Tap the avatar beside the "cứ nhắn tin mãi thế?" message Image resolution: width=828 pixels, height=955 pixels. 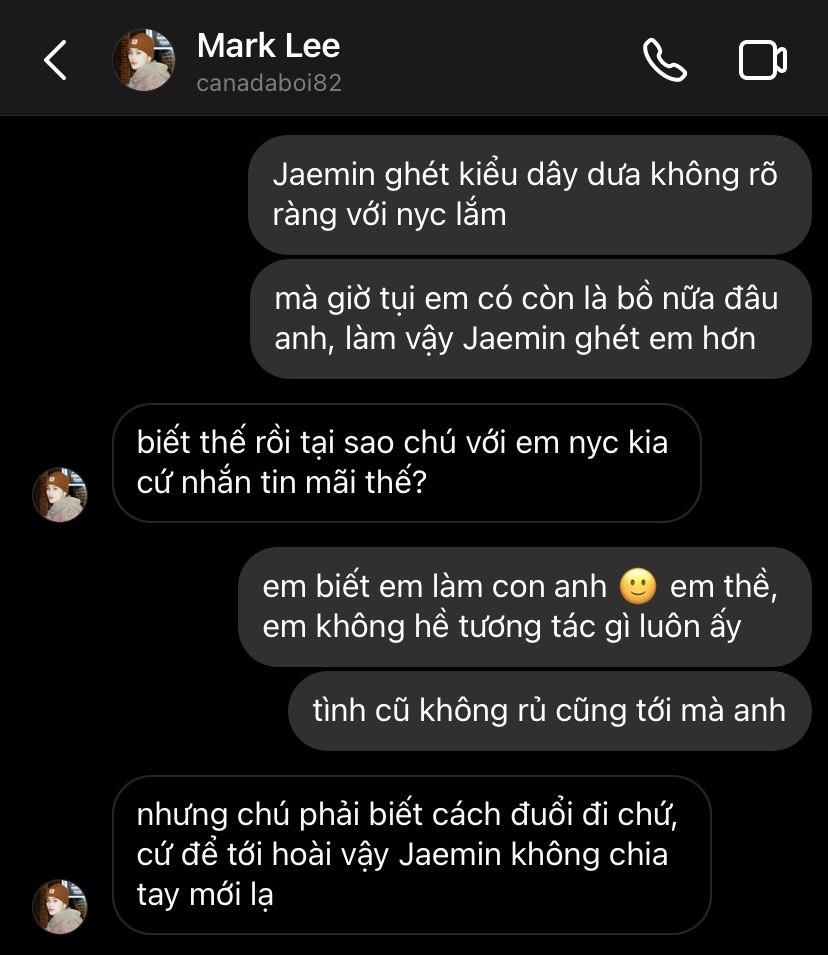(60, 494)
